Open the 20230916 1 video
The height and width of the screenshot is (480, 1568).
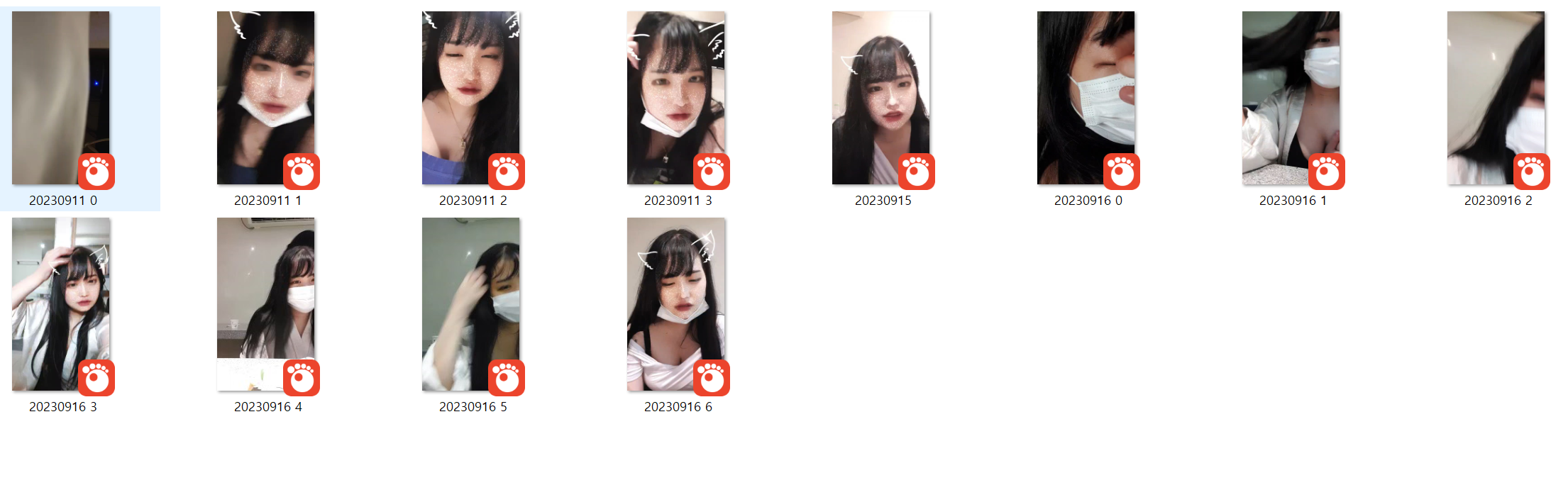(x=1291, y=98)
